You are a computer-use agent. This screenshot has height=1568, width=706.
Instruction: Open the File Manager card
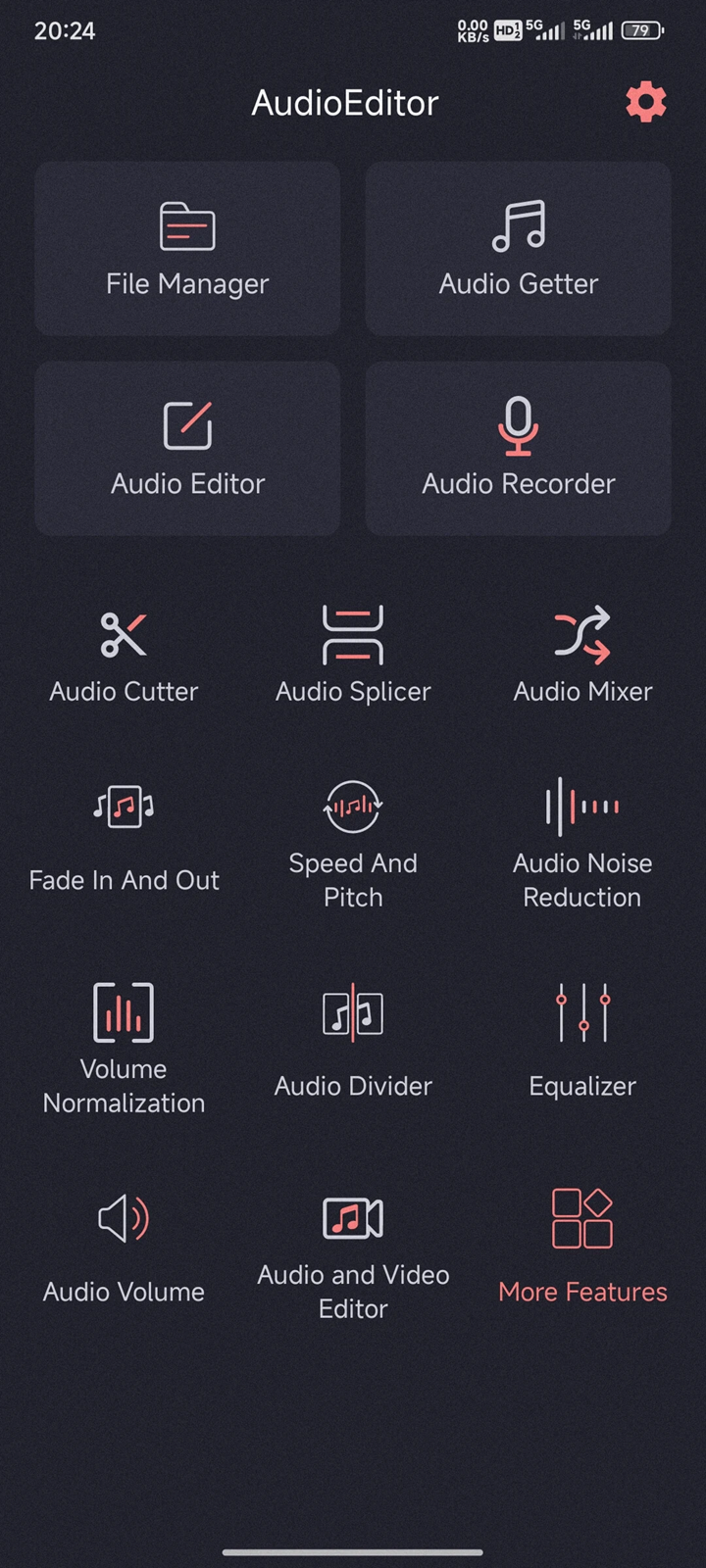click(187, 249)
